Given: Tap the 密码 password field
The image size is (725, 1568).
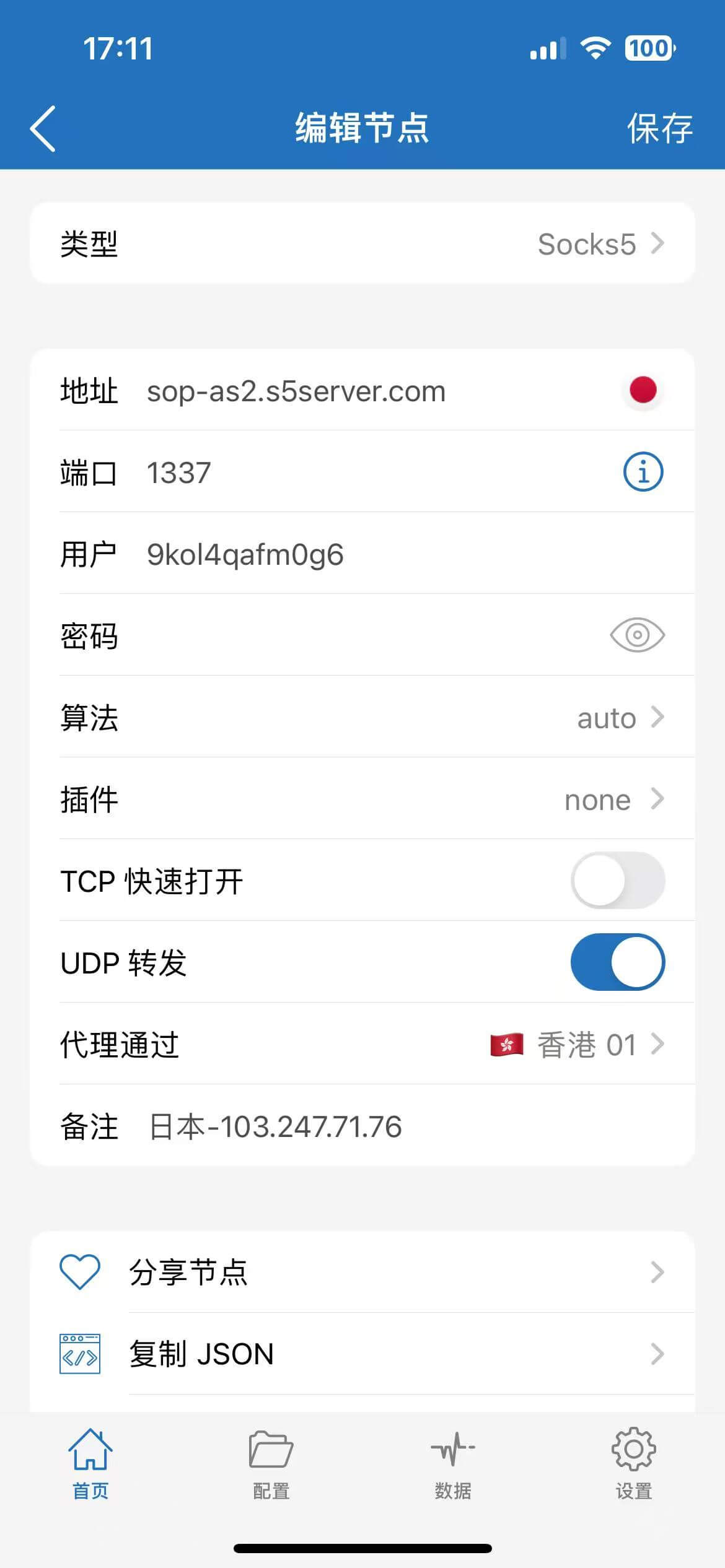Looking at the screenshot, I should (359, 636).
